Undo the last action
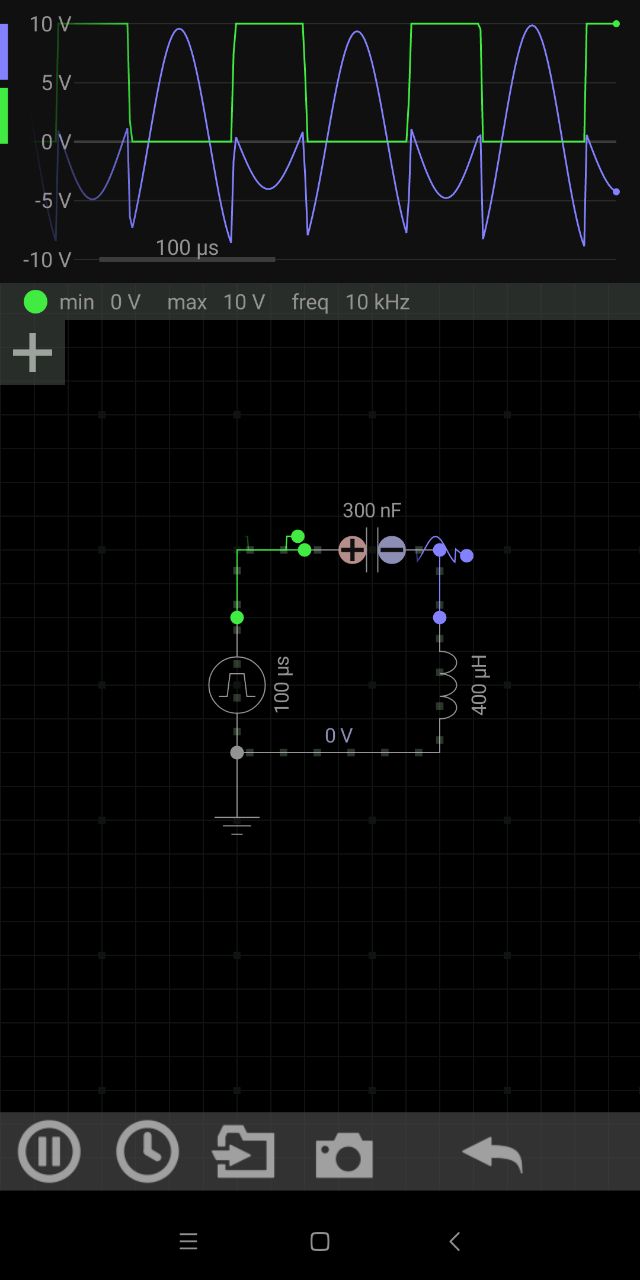The width and height of the screenshot is (640, 1280). click(x=492, y=1154)
